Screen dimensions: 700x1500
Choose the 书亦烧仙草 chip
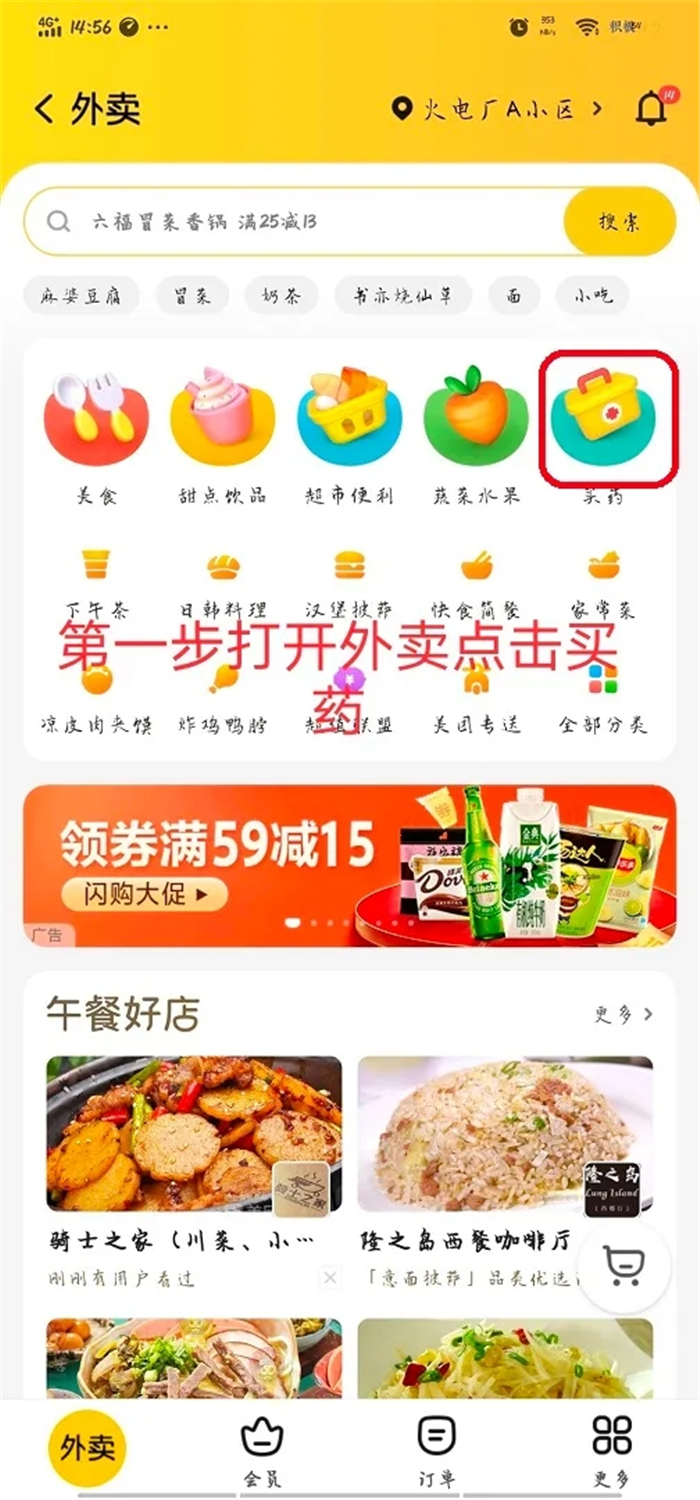402,295
